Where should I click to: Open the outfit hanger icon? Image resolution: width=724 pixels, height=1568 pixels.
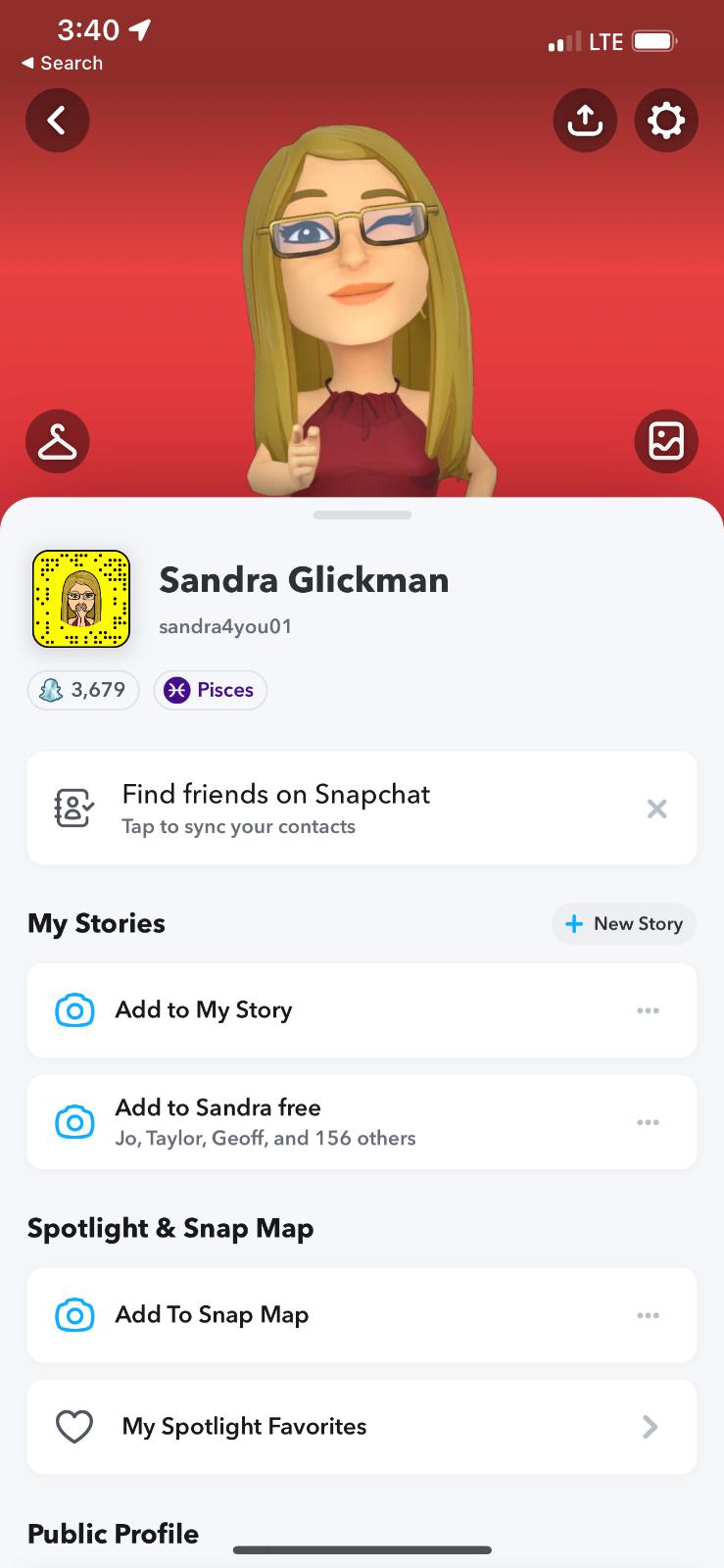coord(57,441)
